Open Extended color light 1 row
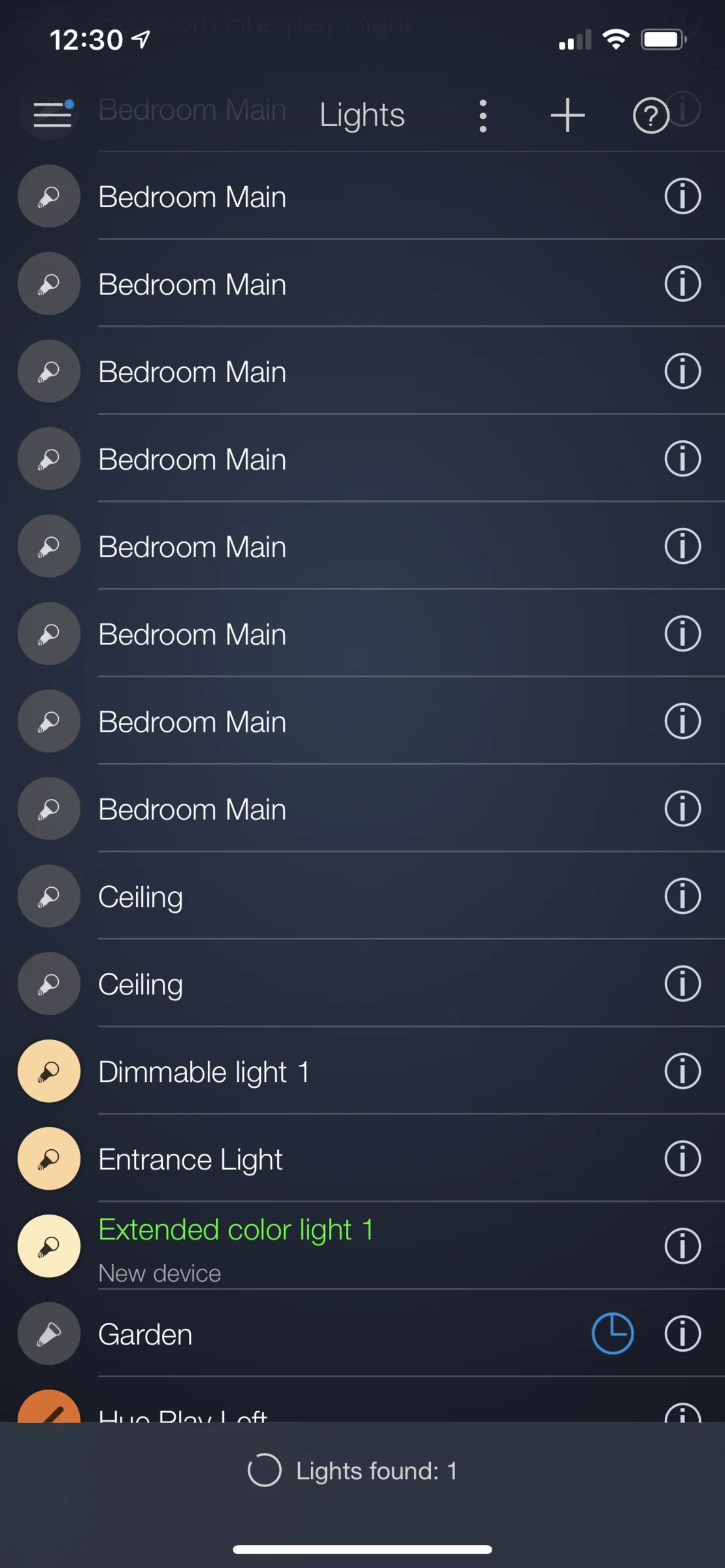The width and height of the screenshot is (725, 1568). pos(362,1246)
